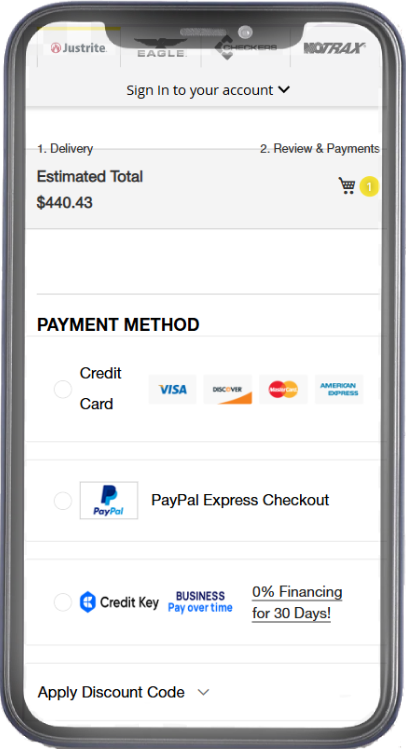
Task: Open the Justrite brand tab
Action: (x=79, y=48)
